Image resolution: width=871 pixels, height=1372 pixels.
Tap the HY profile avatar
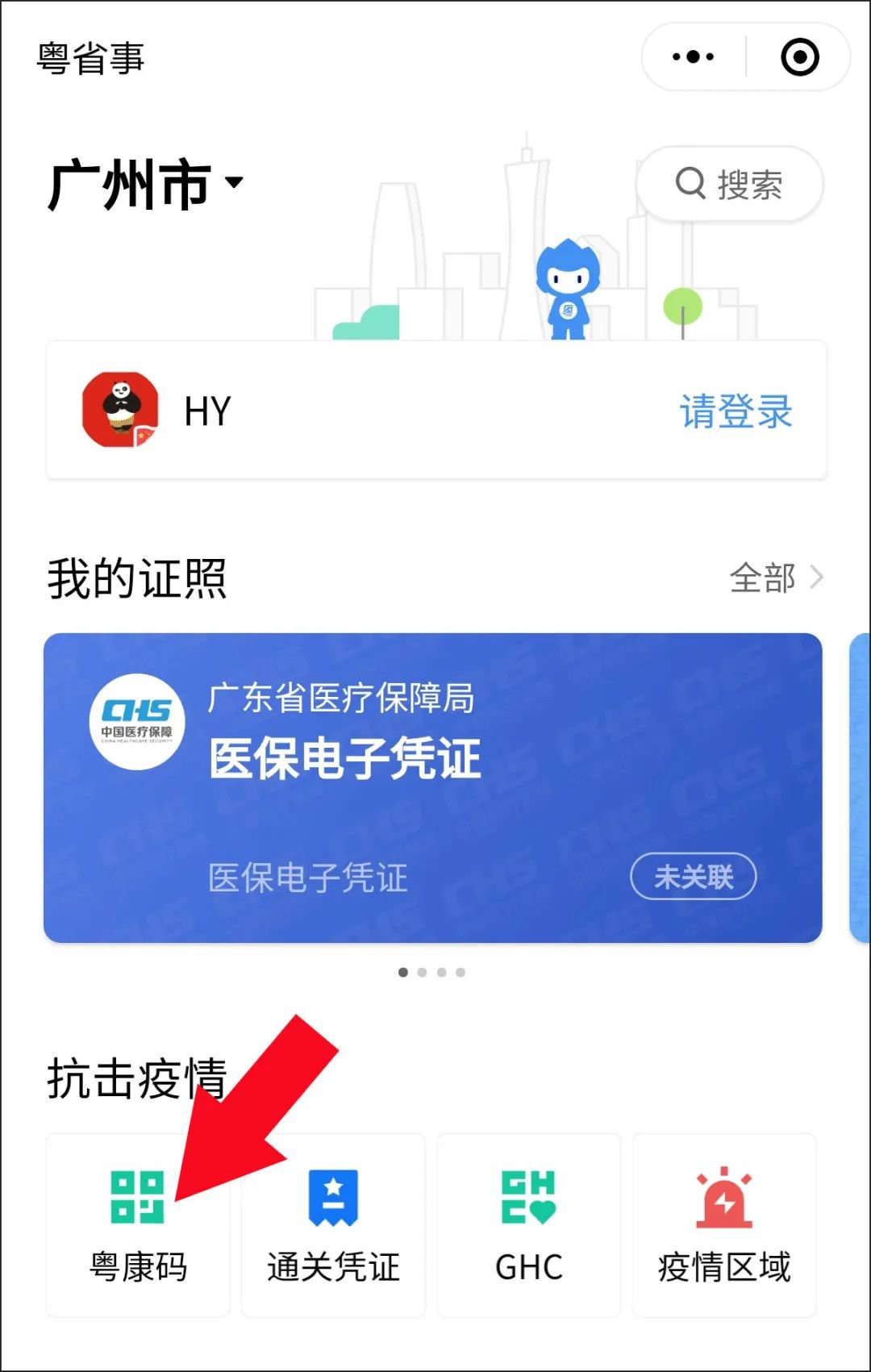120,410
